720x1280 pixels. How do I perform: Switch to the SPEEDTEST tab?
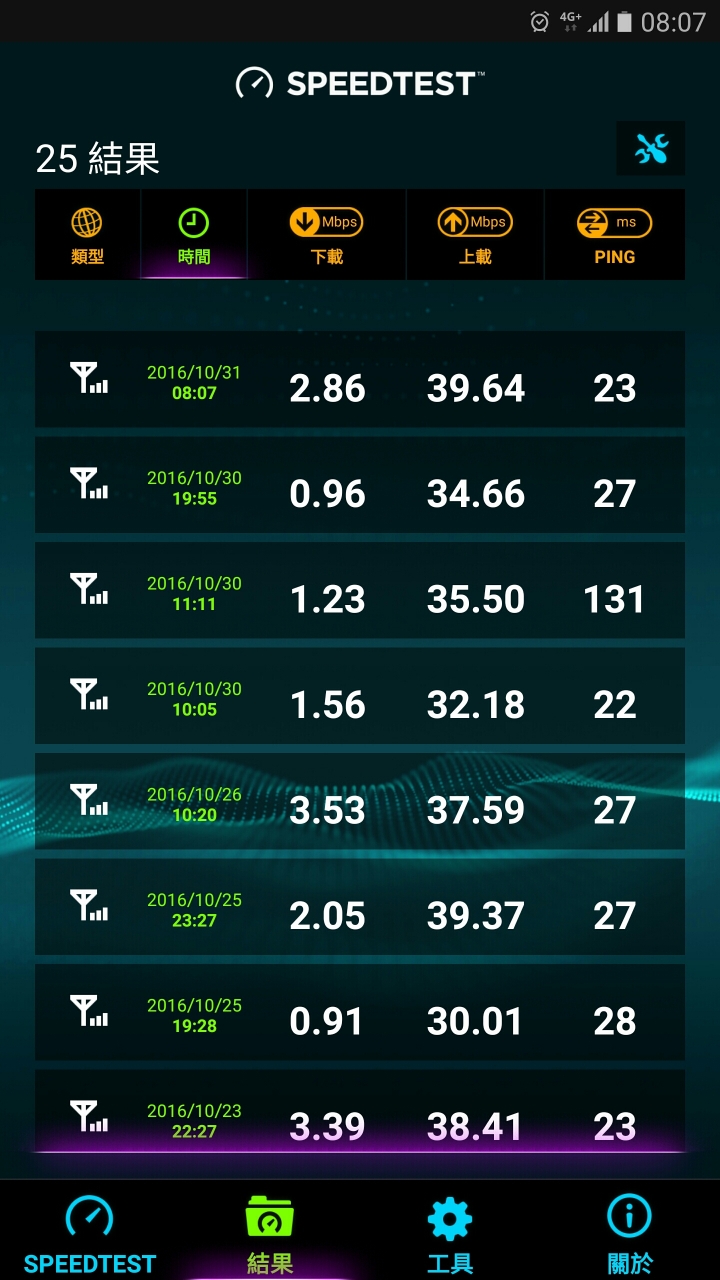(x=90, y=1232)
